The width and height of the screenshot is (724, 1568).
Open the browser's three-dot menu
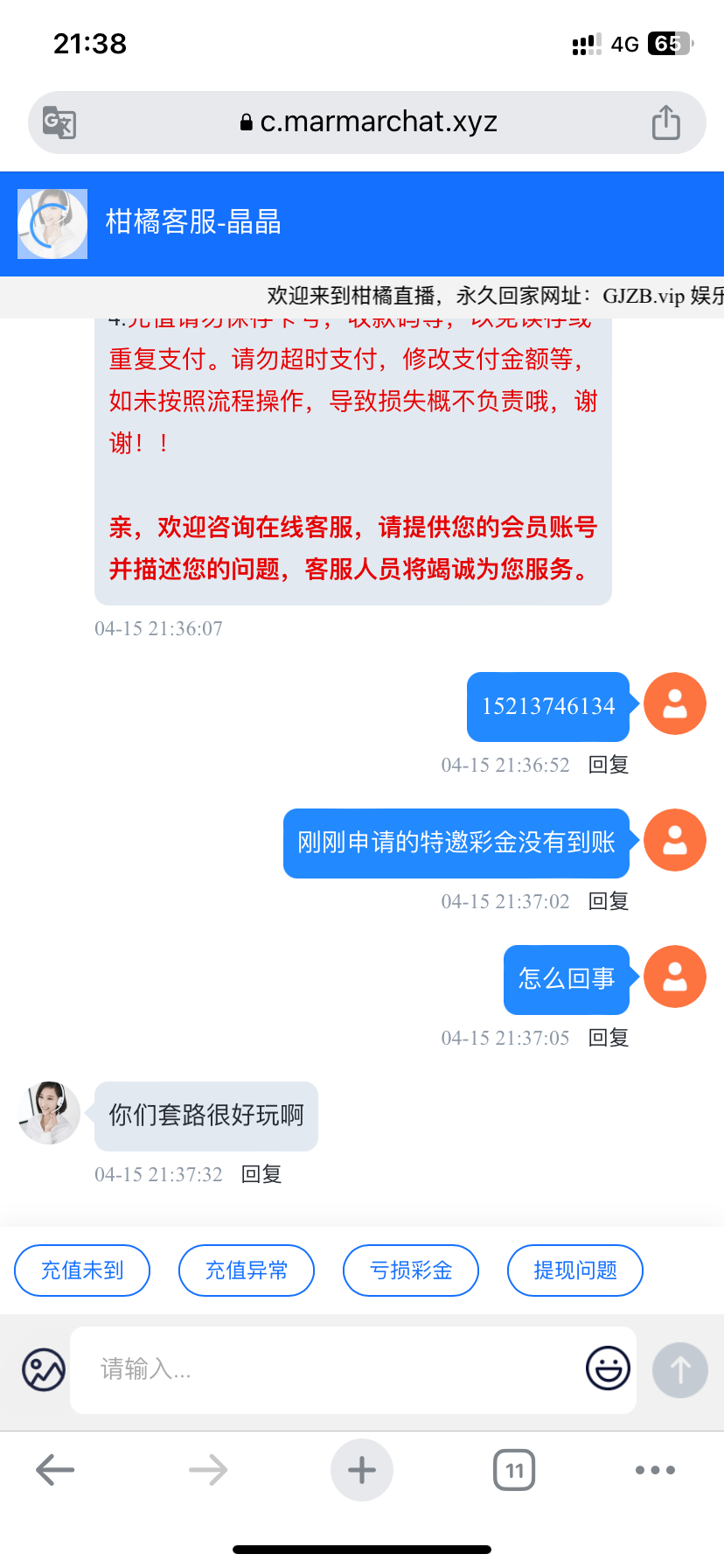point(655,1470)
